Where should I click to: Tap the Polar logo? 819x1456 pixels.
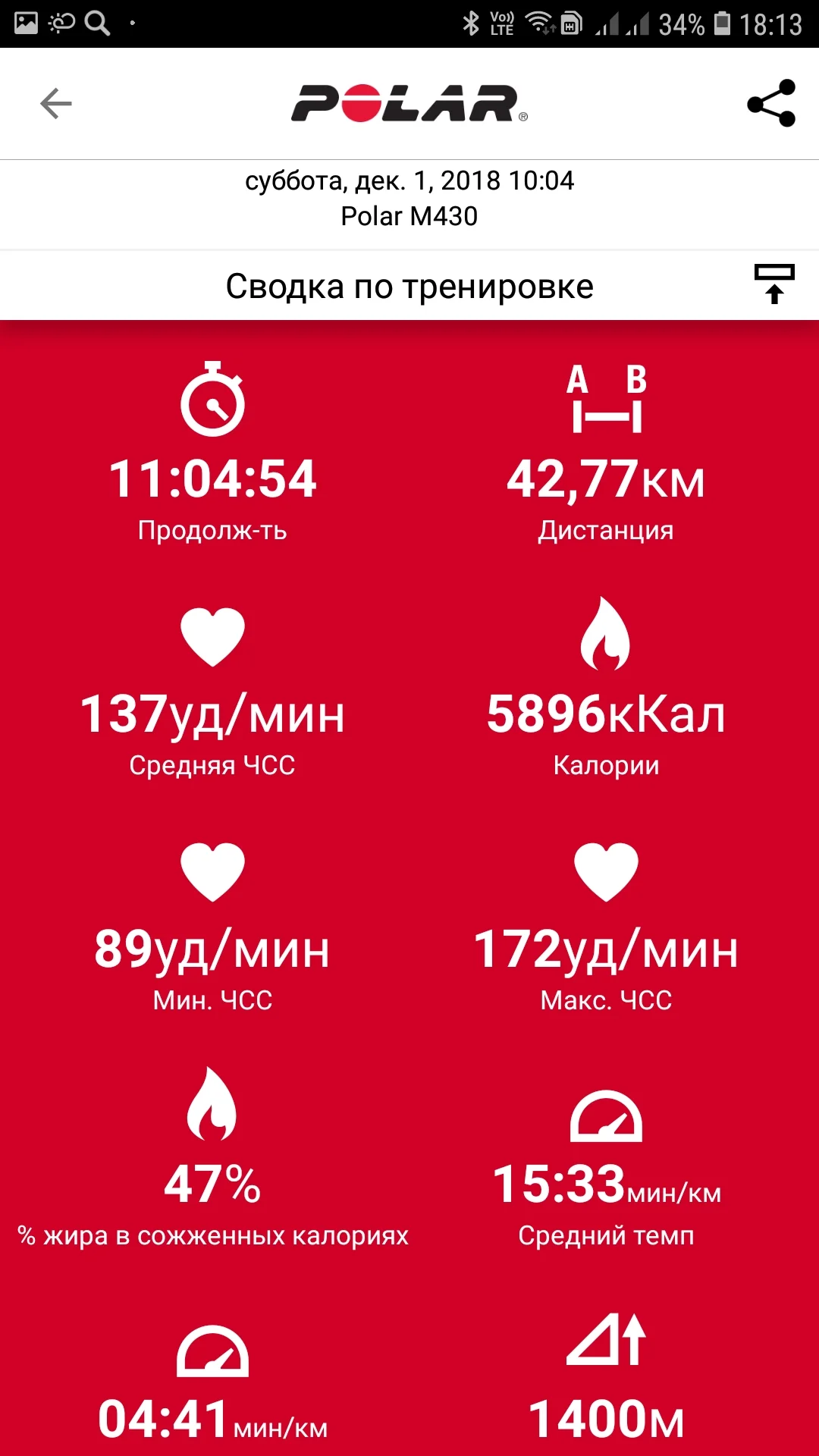pyautogui.click(x=409, y=105)
